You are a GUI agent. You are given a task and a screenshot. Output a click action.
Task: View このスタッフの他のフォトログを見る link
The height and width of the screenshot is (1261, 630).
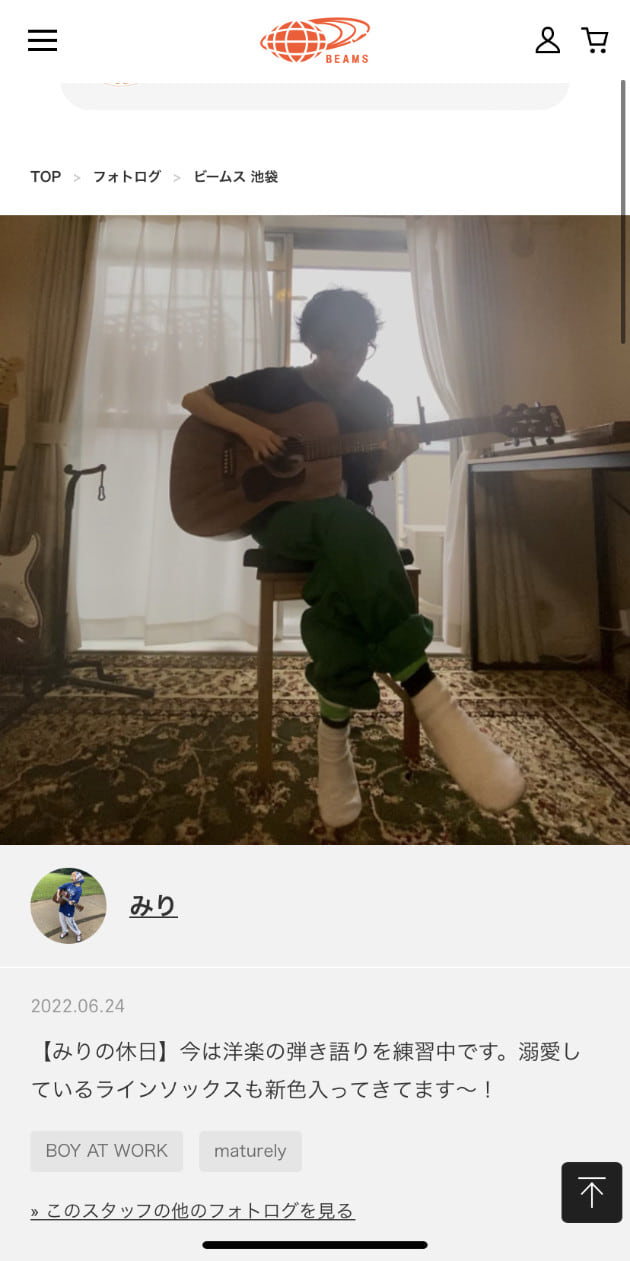(x=192, y=1211)
